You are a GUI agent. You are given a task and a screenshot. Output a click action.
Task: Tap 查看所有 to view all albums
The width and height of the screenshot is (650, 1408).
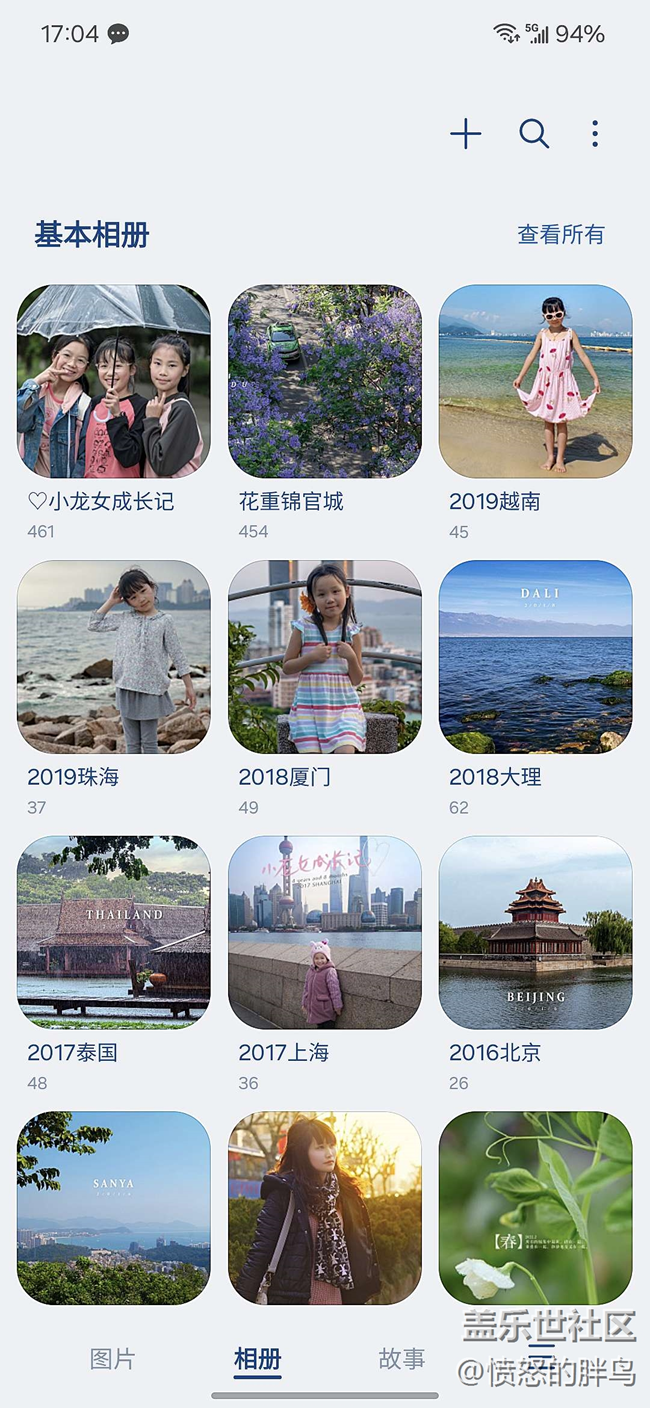(x=561, y=235)
